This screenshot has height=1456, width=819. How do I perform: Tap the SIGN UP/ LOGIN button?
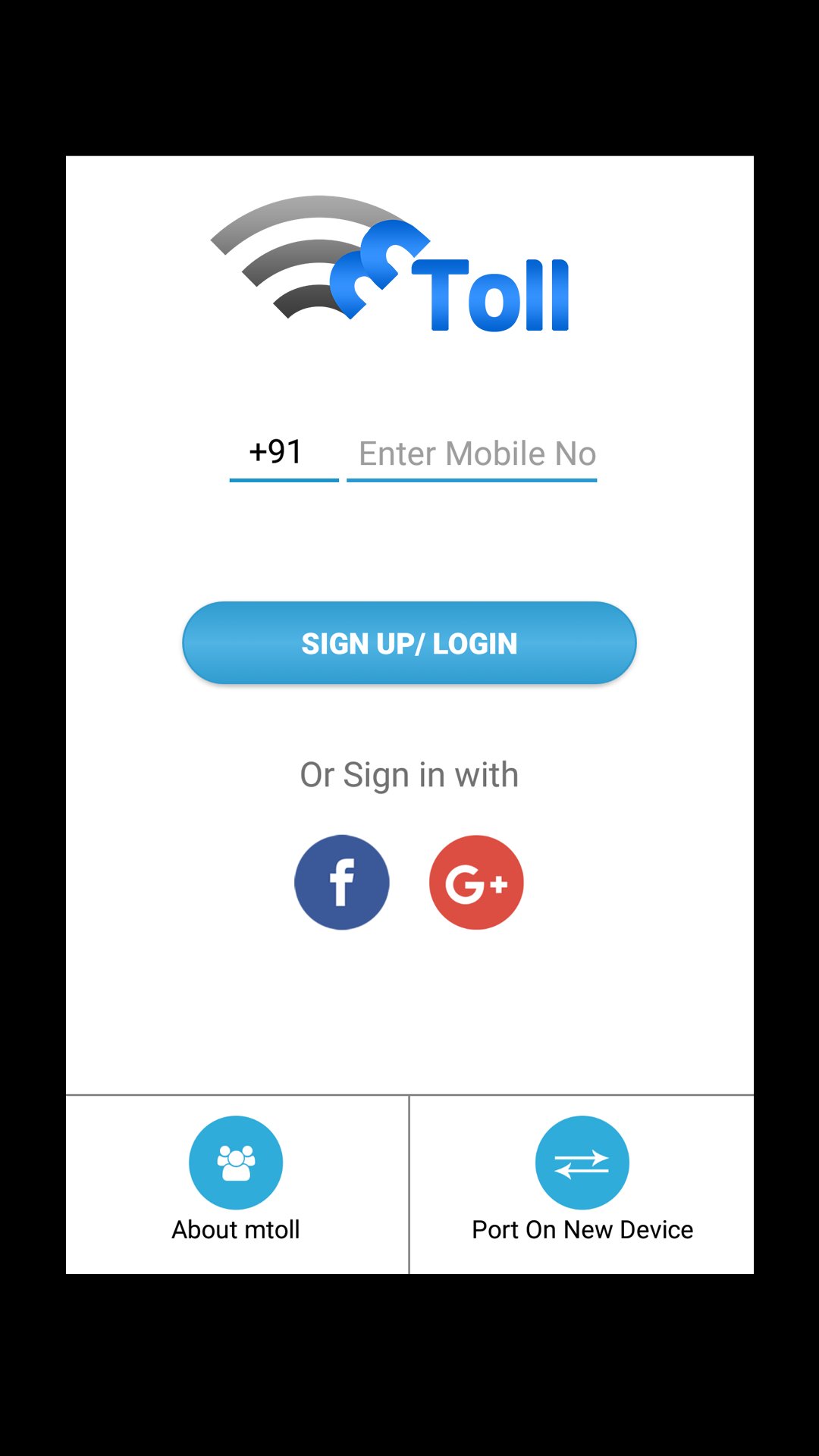tap(409, 643)
